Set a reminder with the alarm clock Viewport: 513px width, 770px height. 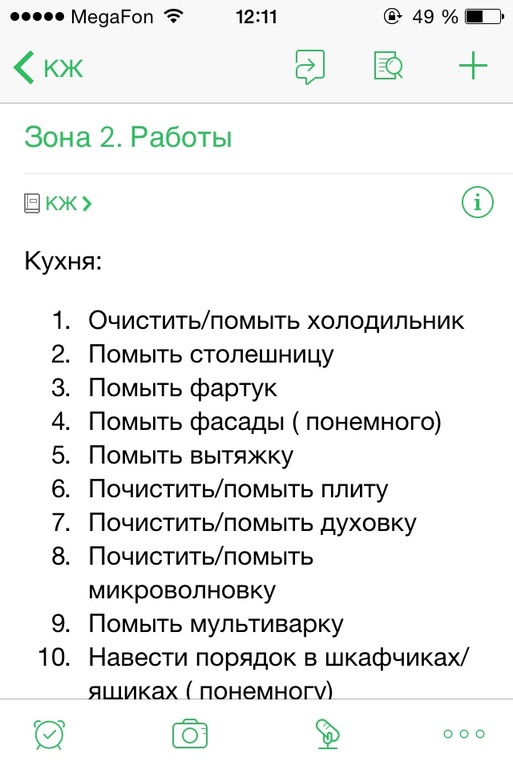49,734
